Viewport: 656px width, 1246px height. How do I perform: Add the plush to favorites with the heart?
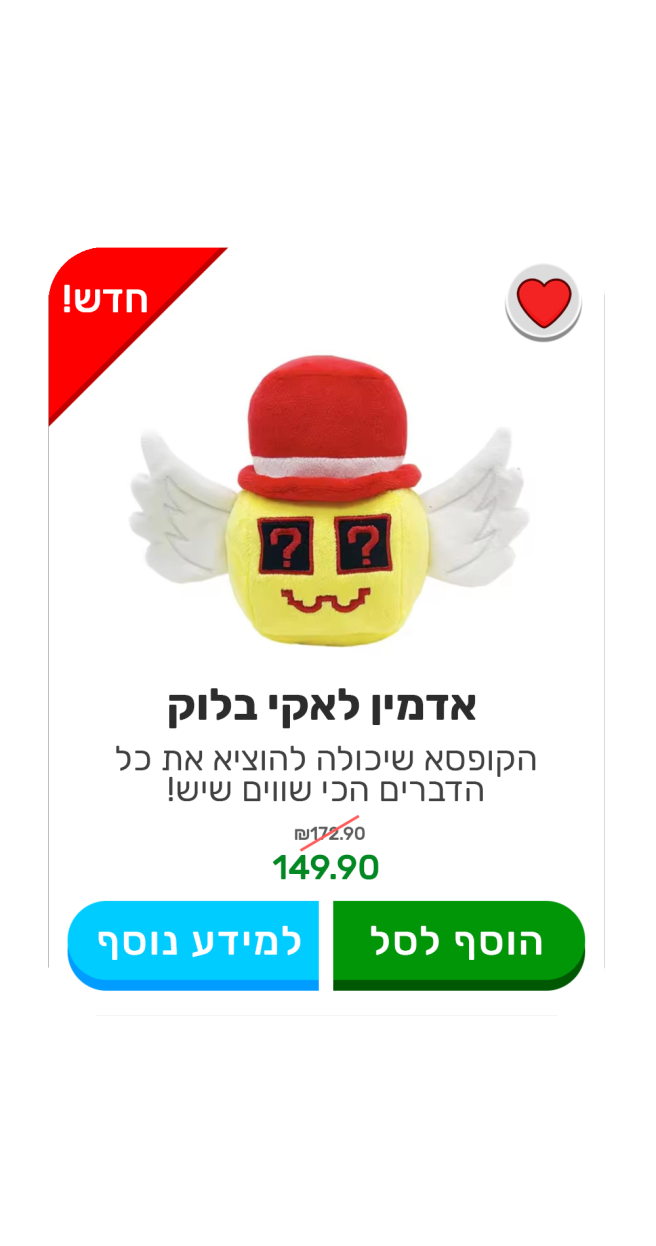pyautogui.click(x=543, y=302)
